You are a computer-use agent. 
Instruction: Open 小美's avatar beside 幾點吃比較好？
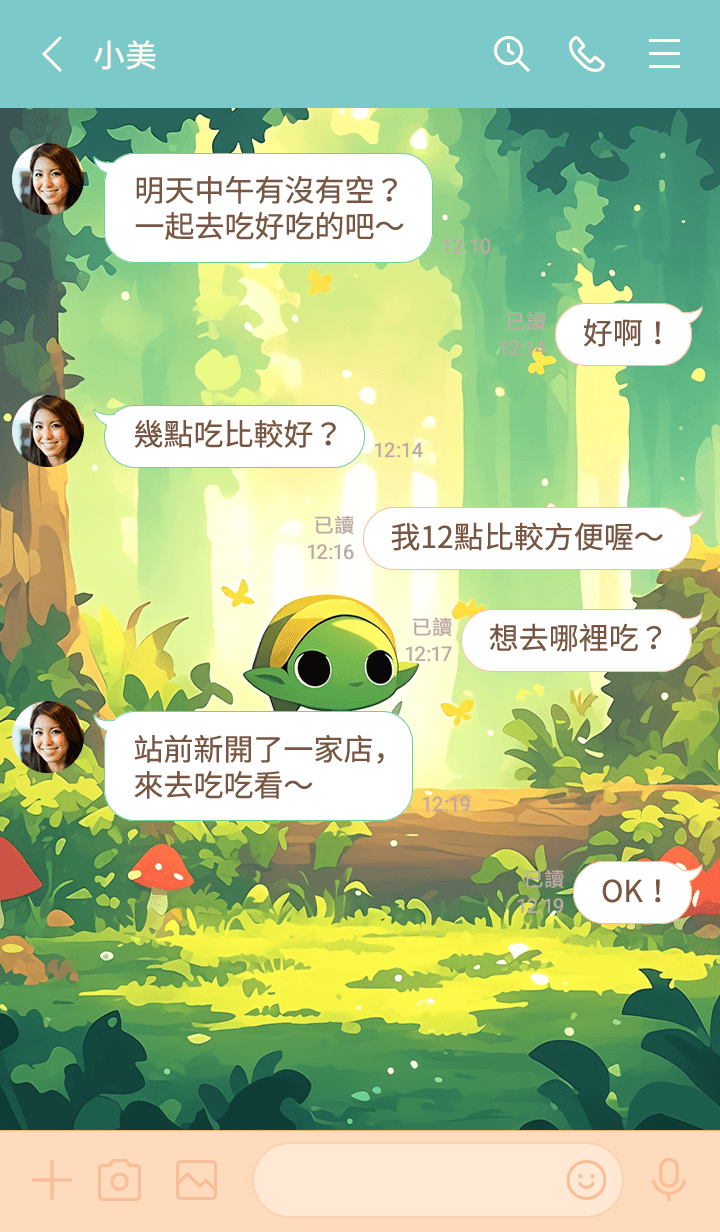click(x=47, y=431)
